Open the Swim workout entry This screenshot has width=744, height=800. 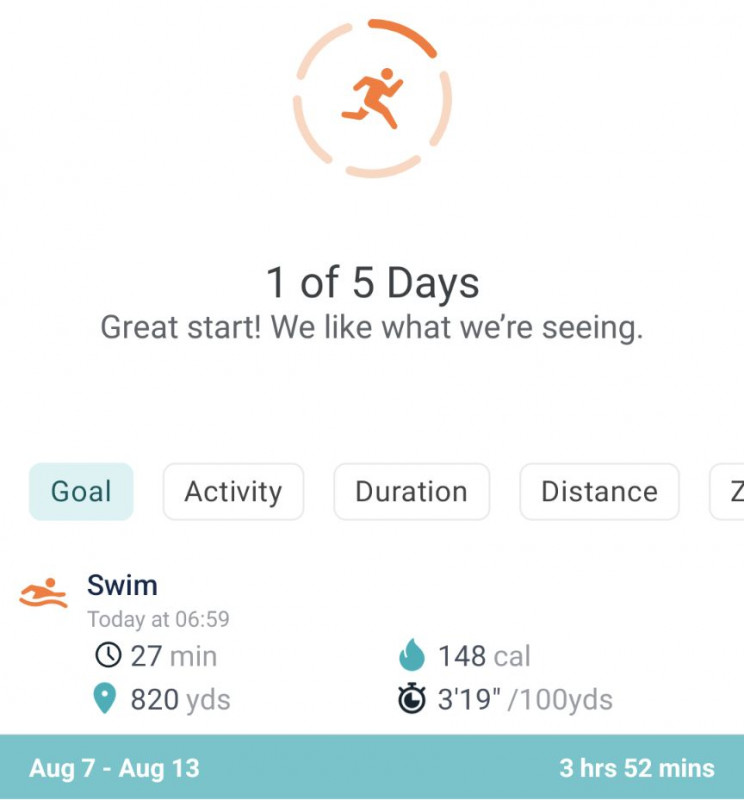point(122,586)
